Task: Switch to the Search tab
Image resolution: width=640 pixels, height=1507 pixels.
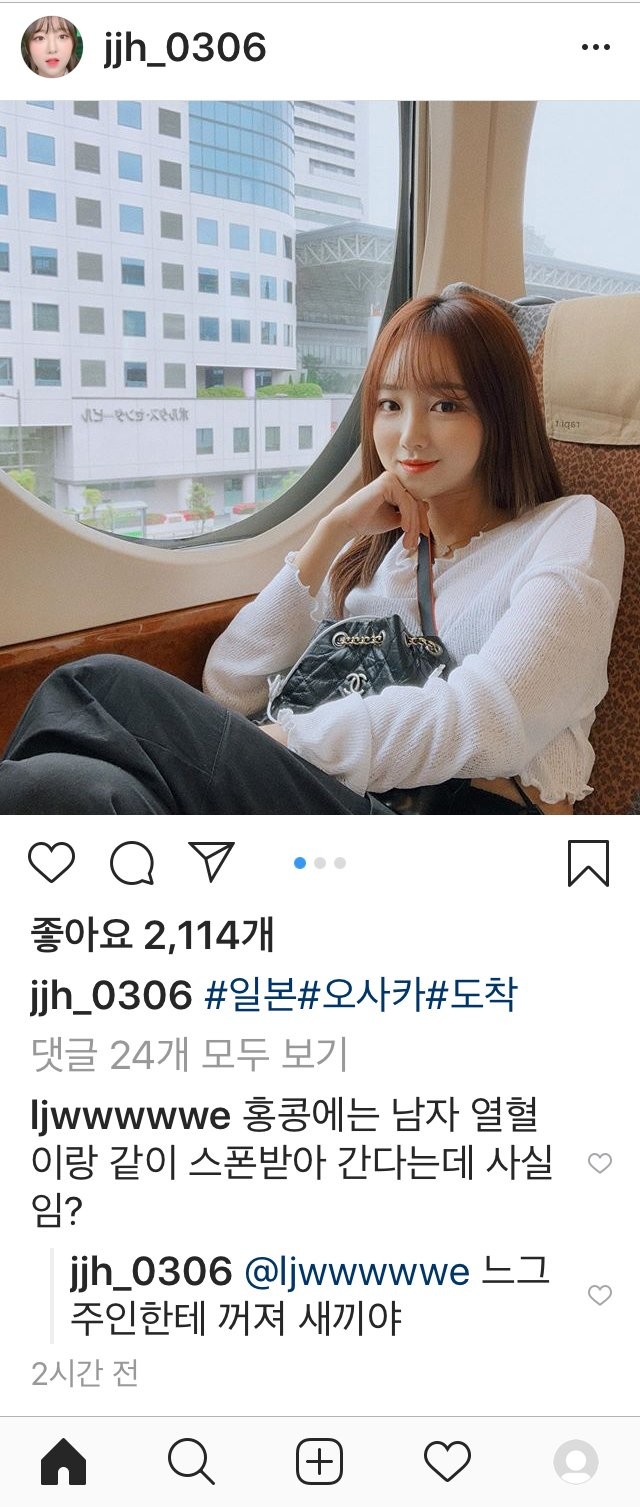Action: coord(191,1463)
